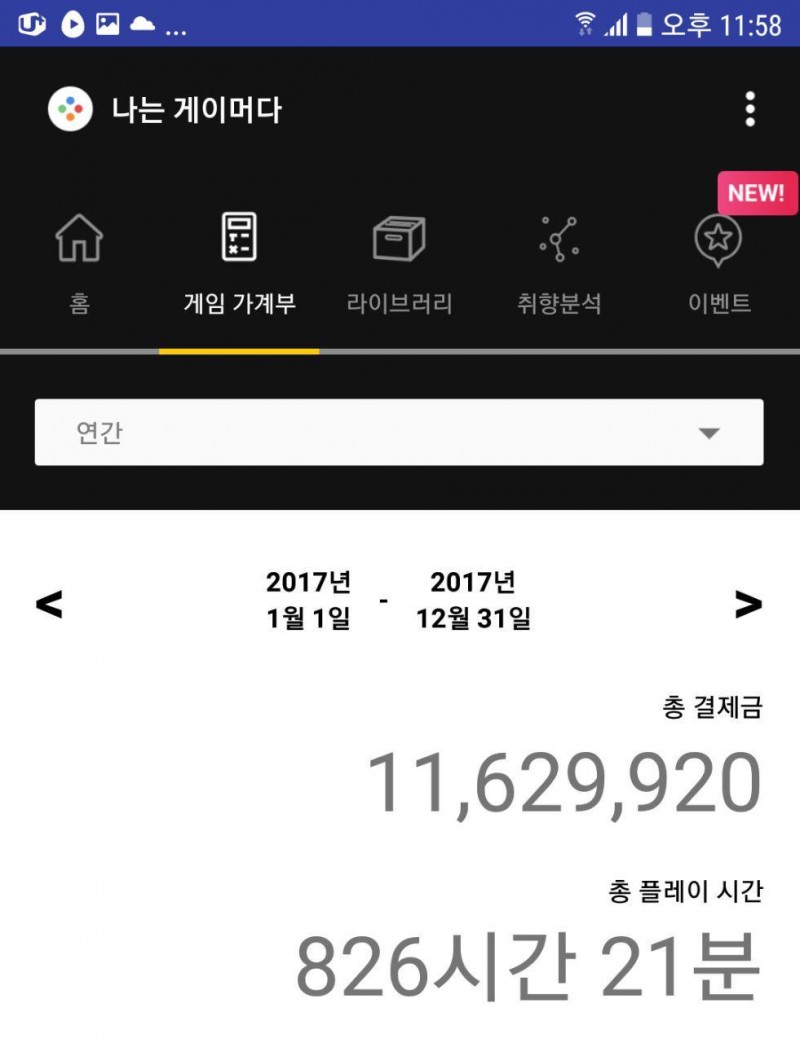The width and height of the screenshot is (800, 1043).
Task: Open the three-dot overflow menu
Action: pos(750,109)
